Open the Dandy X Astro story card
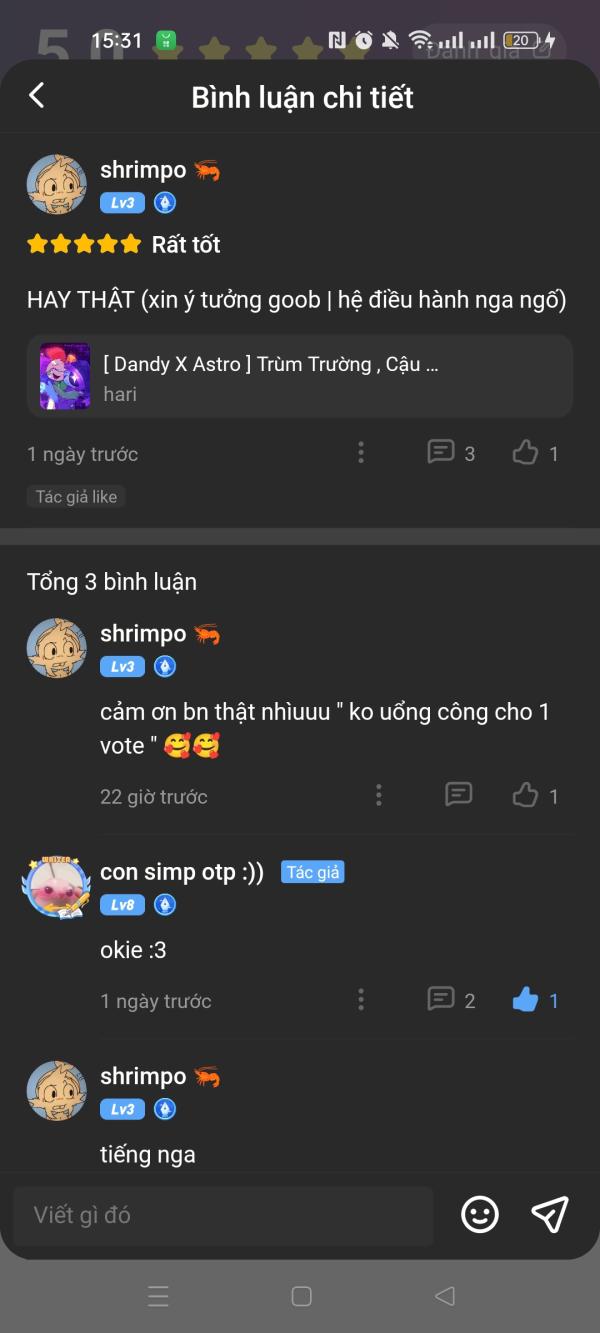600x1333 pixels. tap(300, 376)
